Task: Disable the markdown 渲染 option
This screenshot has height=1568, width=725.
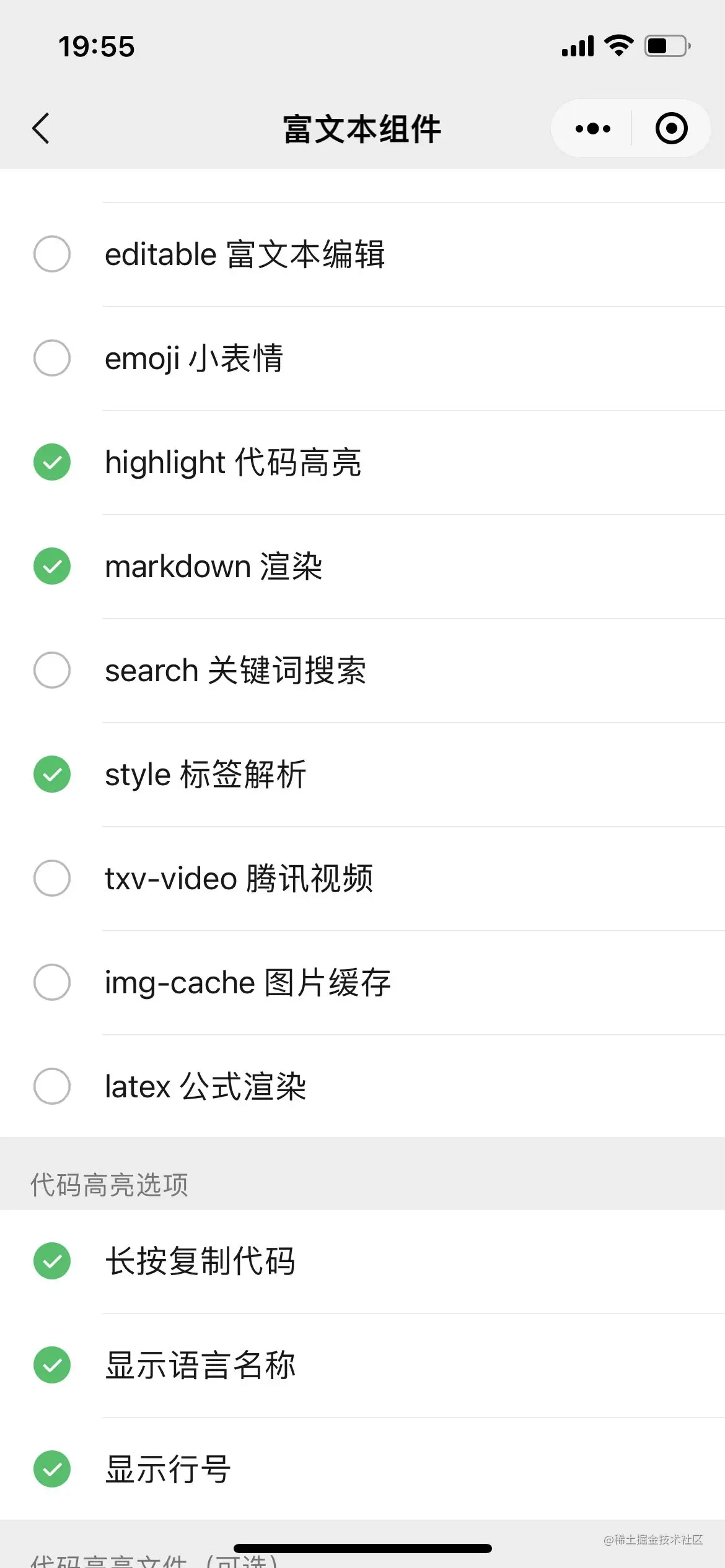Action: click(52, 566)
